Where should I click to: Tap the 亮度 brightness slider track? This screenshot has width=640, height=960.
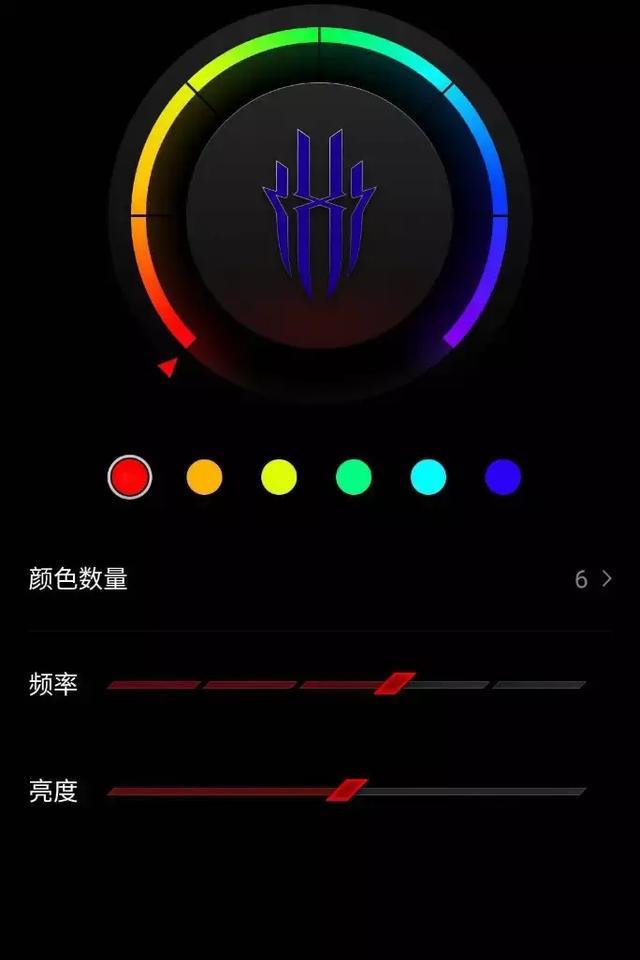point(345,791)
